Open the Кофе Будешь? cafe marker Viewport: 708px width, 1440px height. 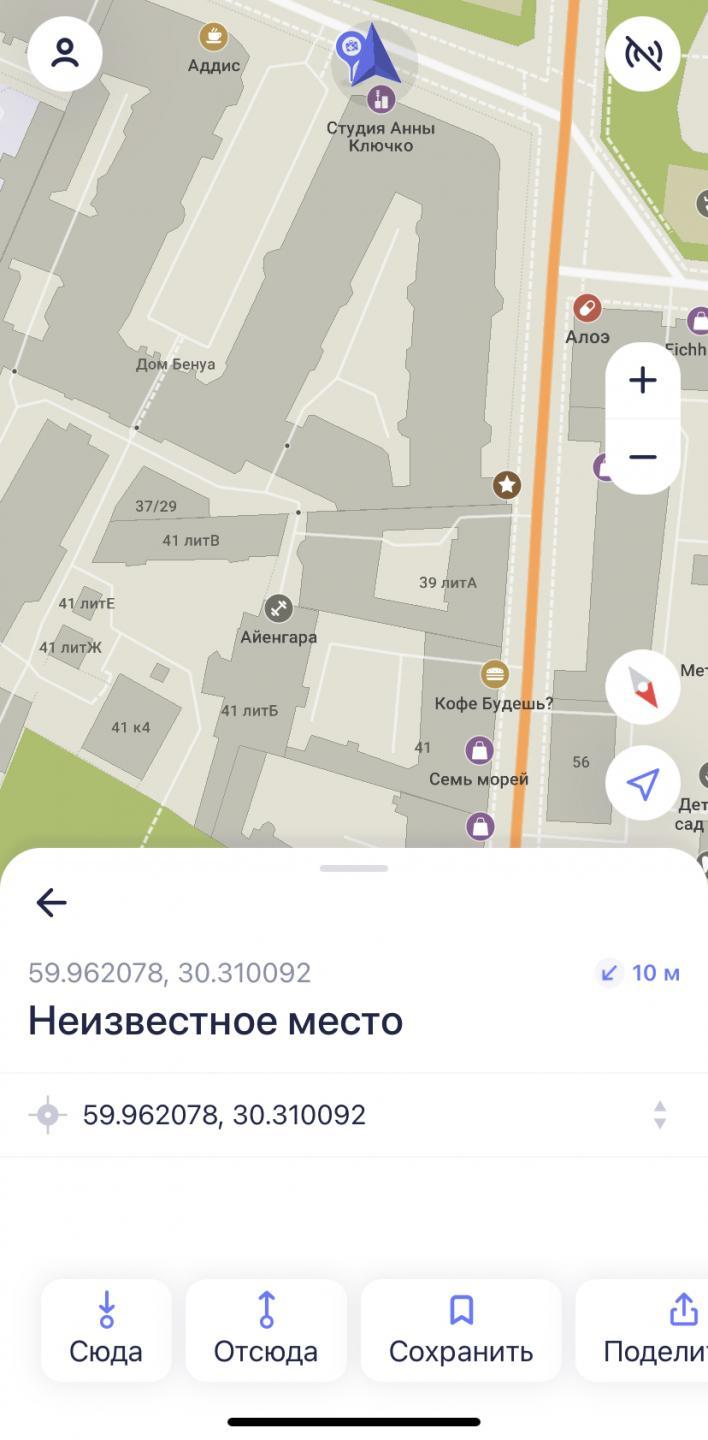494,674
